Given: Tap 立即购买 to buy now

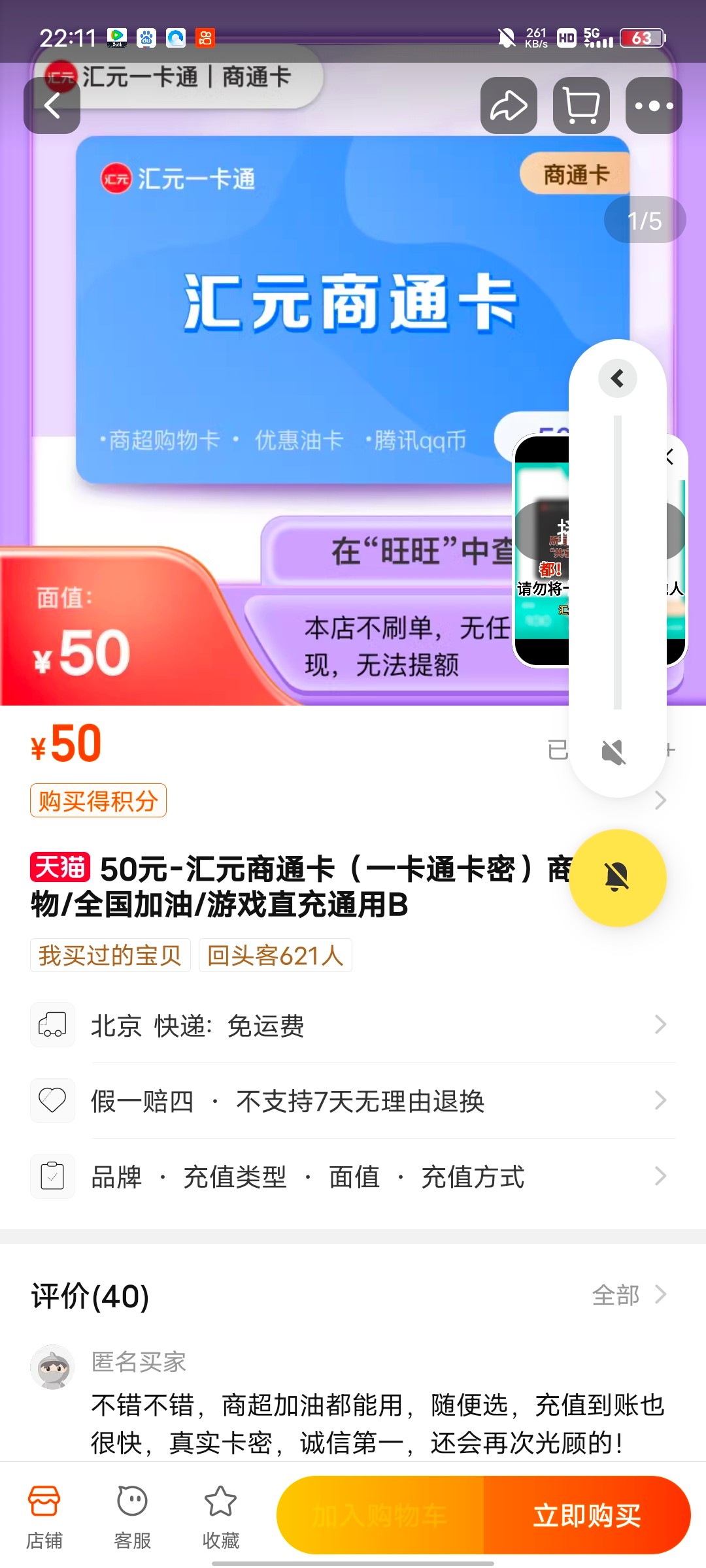Looking at the screenshot, I should 586,1515.
